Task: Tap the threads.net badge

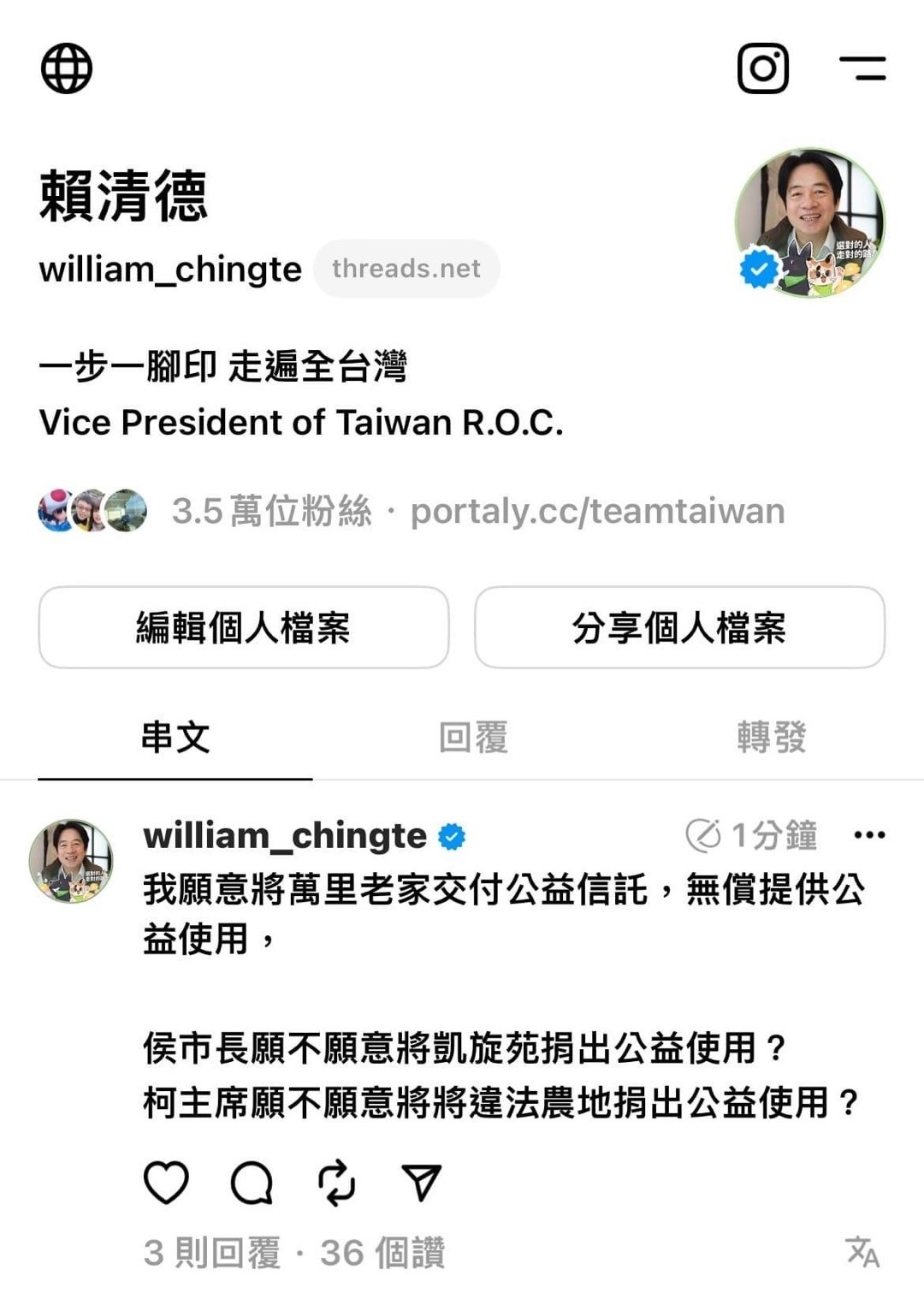Action: (x=406, y=269)
